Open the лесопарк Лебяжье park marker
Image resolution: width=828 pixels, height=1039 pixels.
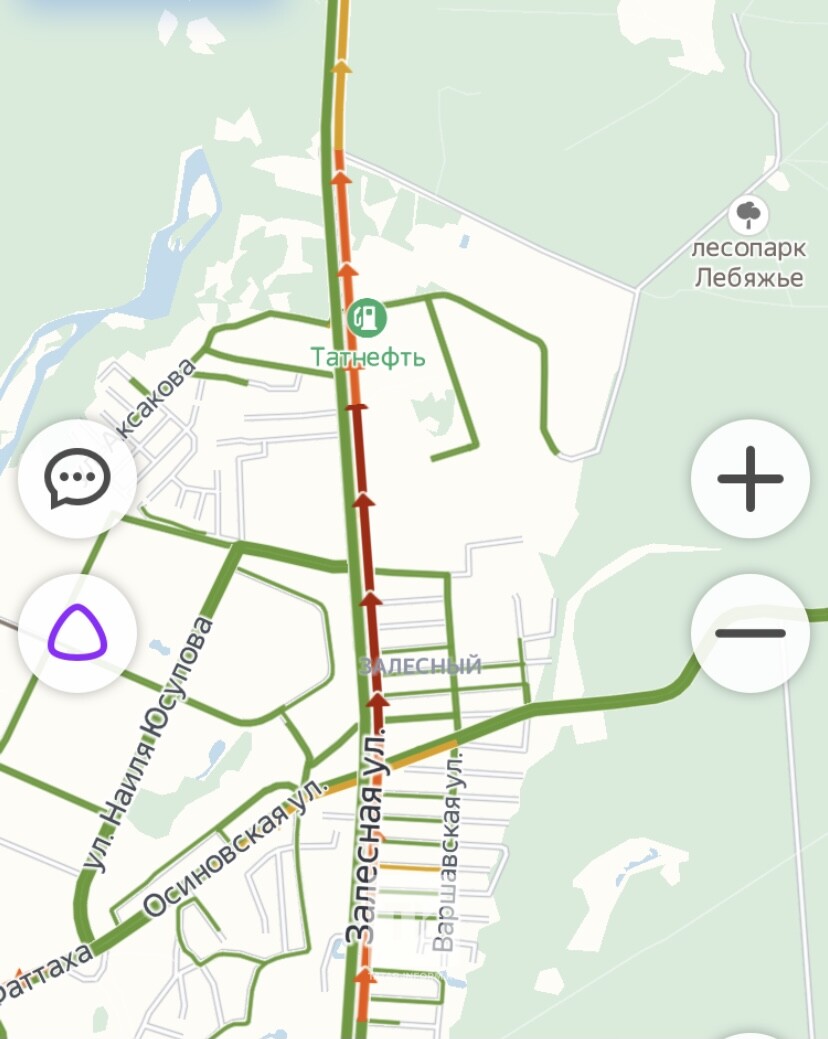748,214
